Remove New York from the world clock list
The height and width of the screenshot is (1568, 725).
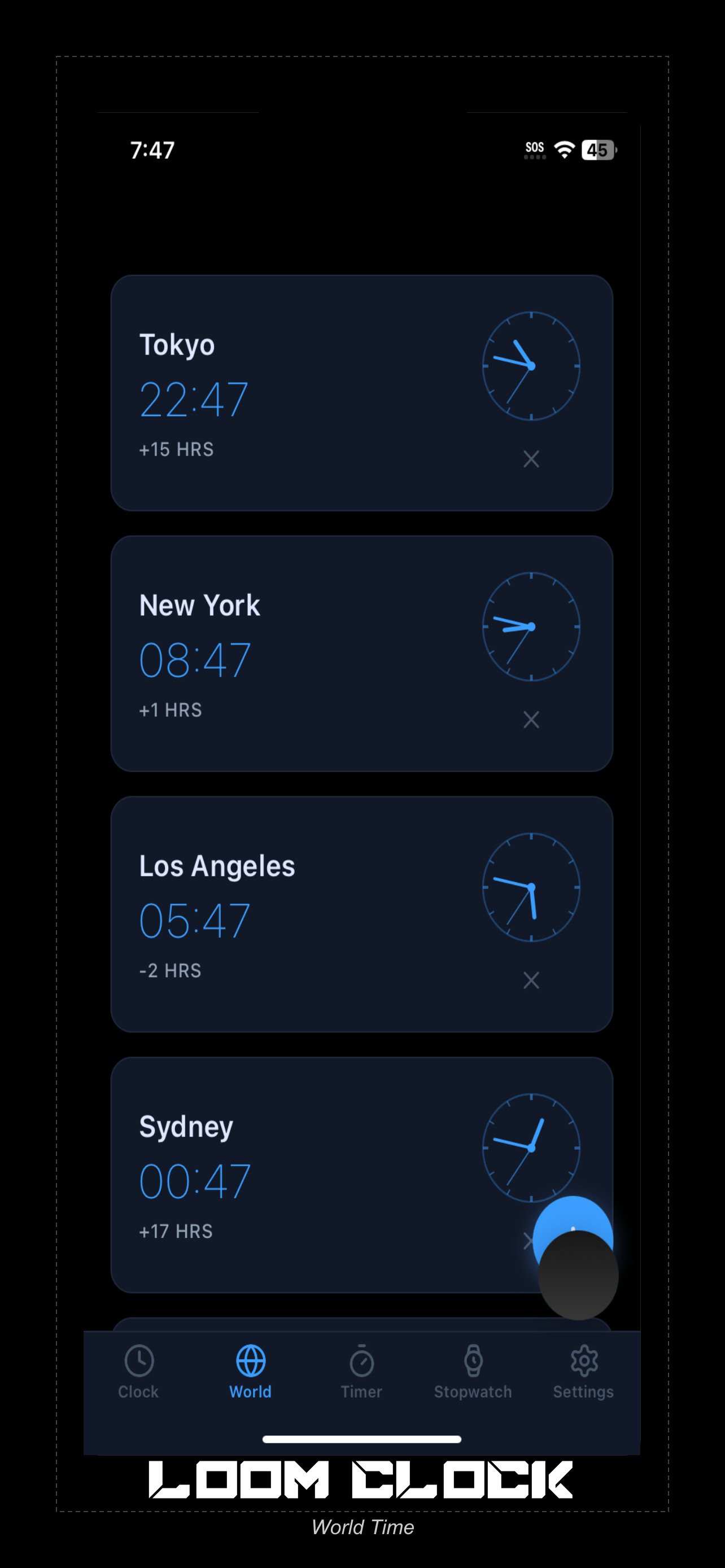tap(531, 720)
